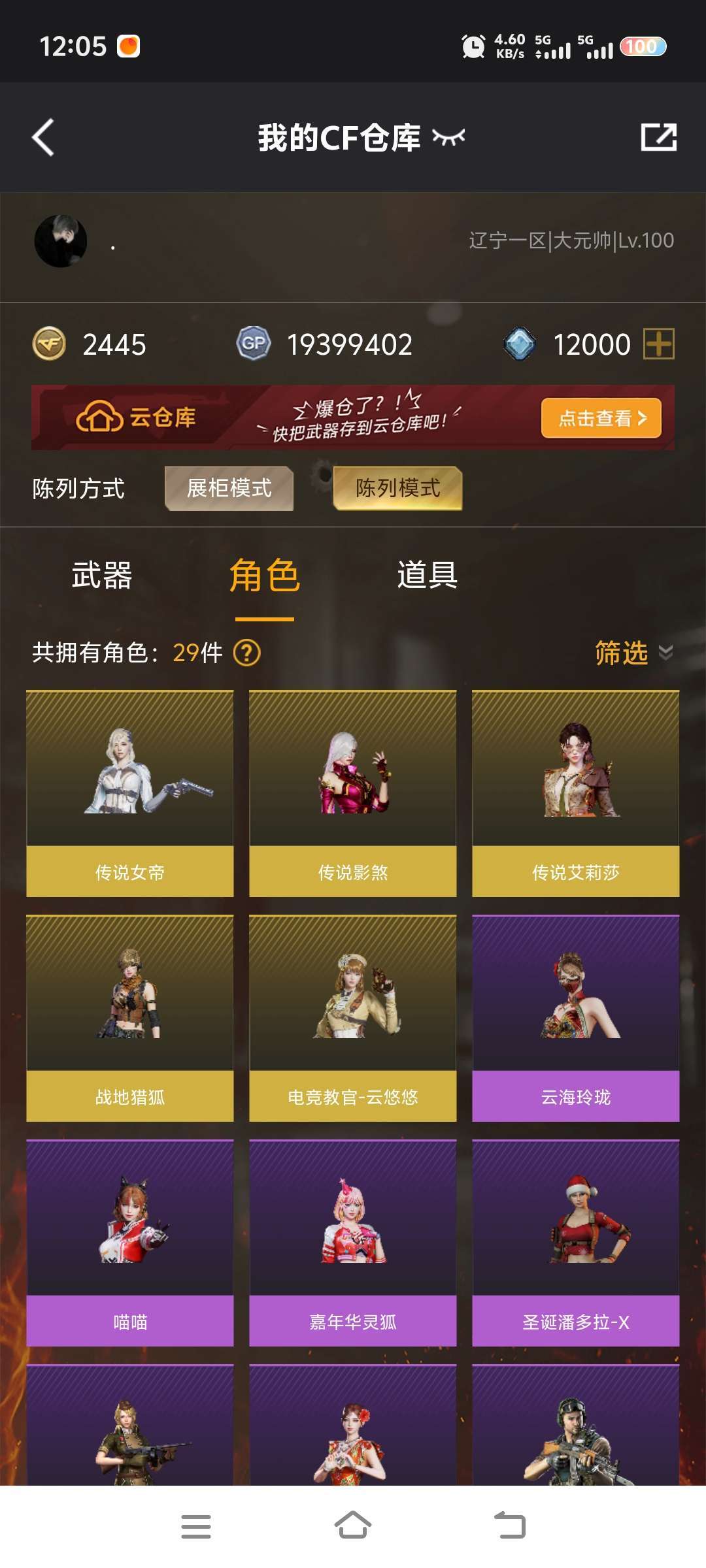The image size is (706, 1568).
Task: Expand the 筛选 filter dropdown
Action: tap(633, 653)
